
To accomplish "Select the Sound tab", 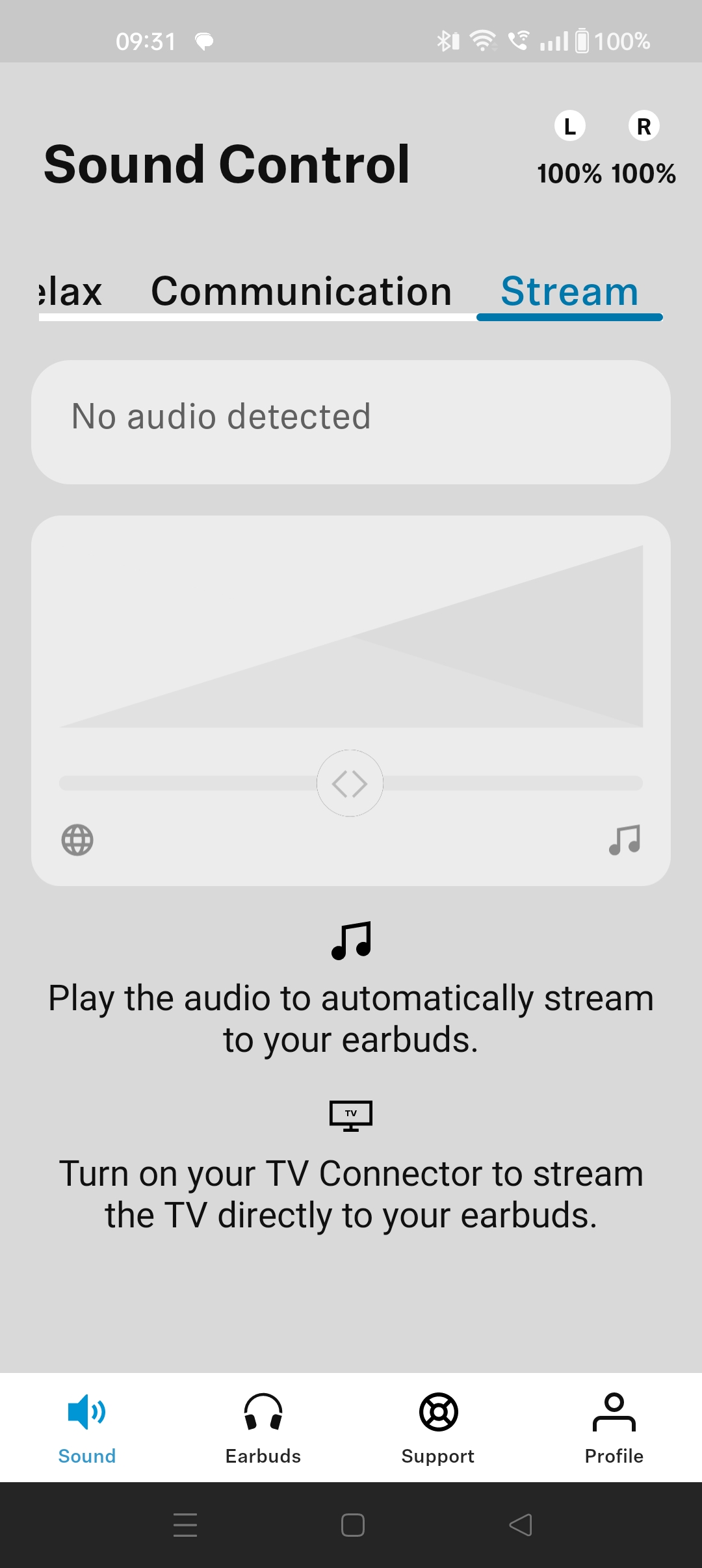I will coord(87,1428).
